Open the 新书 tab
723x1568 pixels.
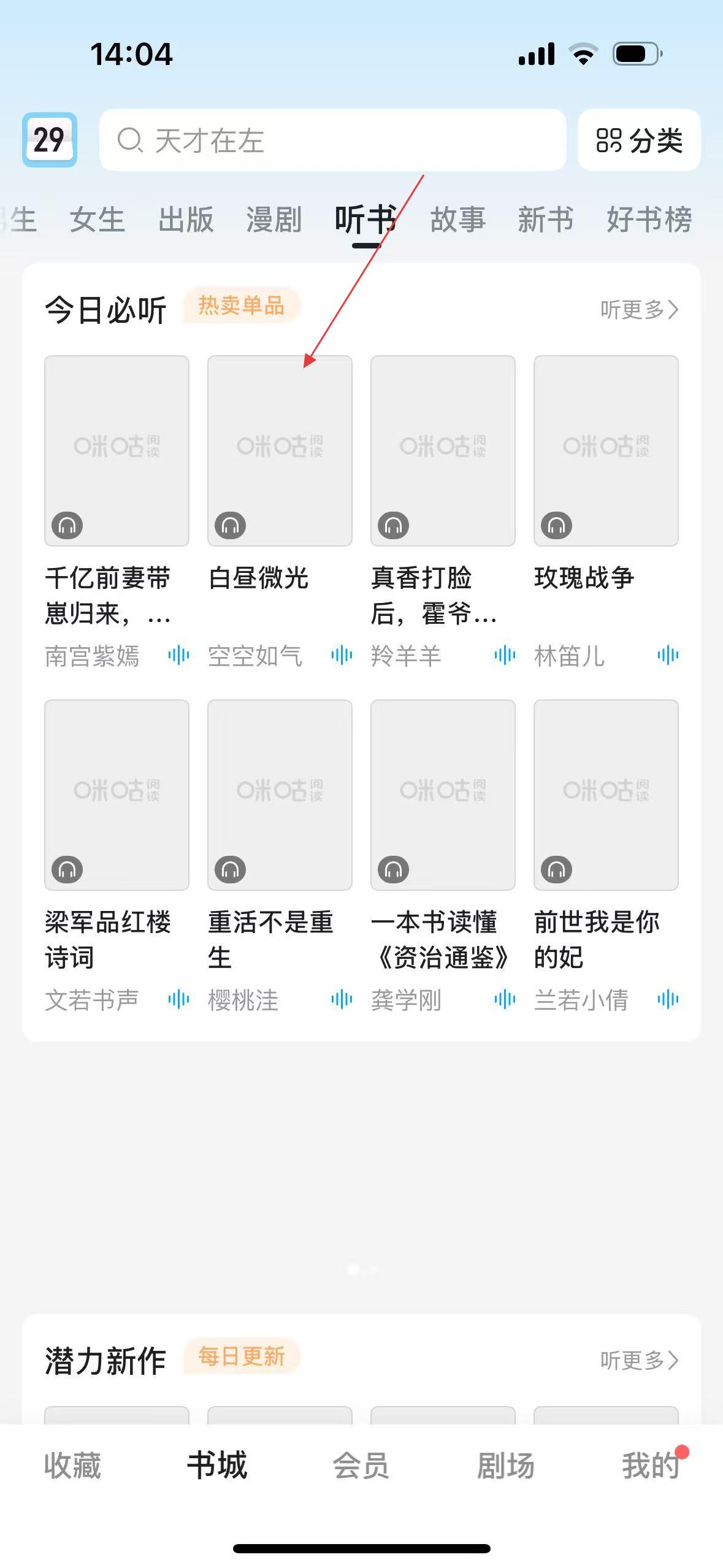tap(546, 220)
